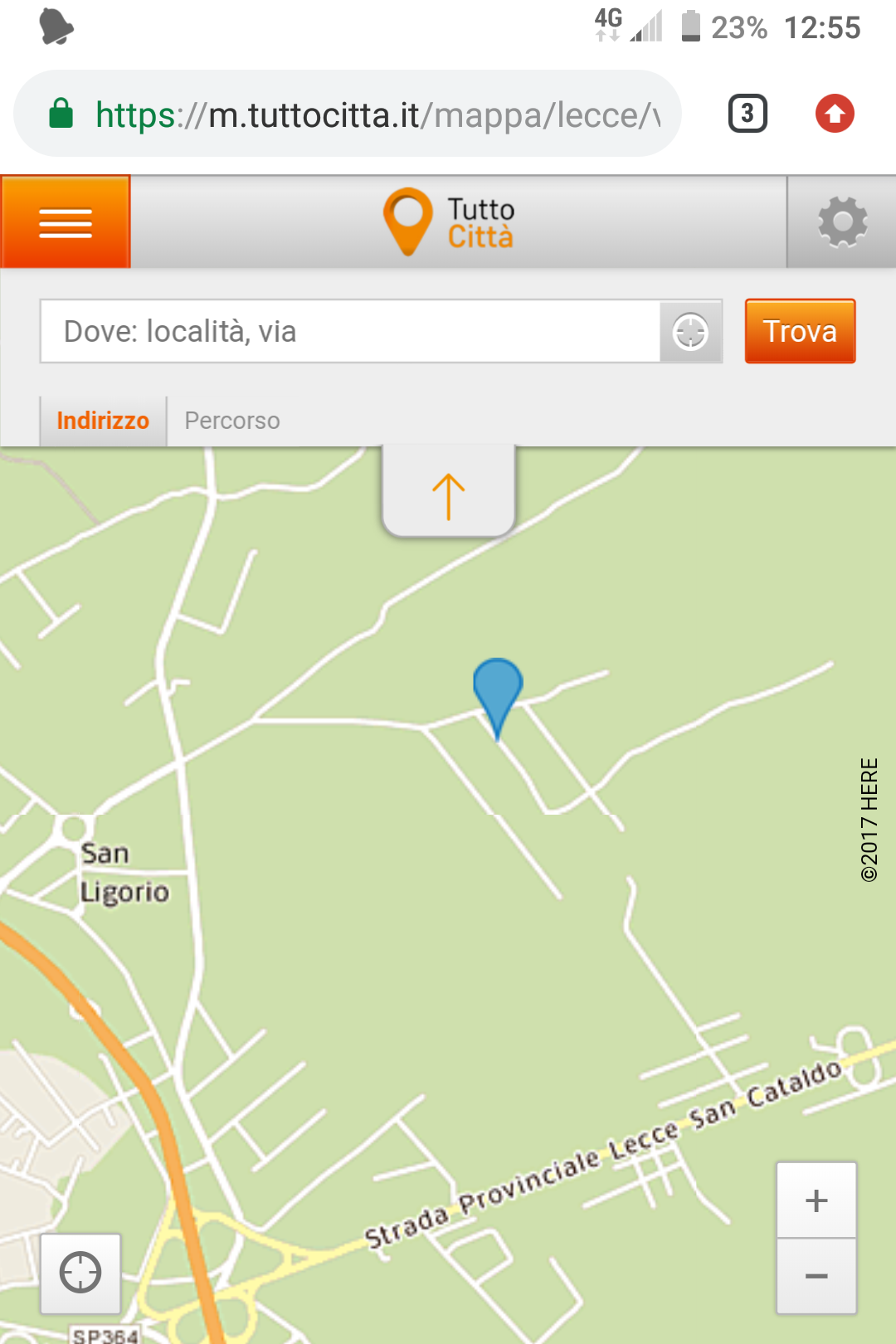Tap the 'Dove: località, via' search field
Screen dimensions: 896x1344
[348, 332]
